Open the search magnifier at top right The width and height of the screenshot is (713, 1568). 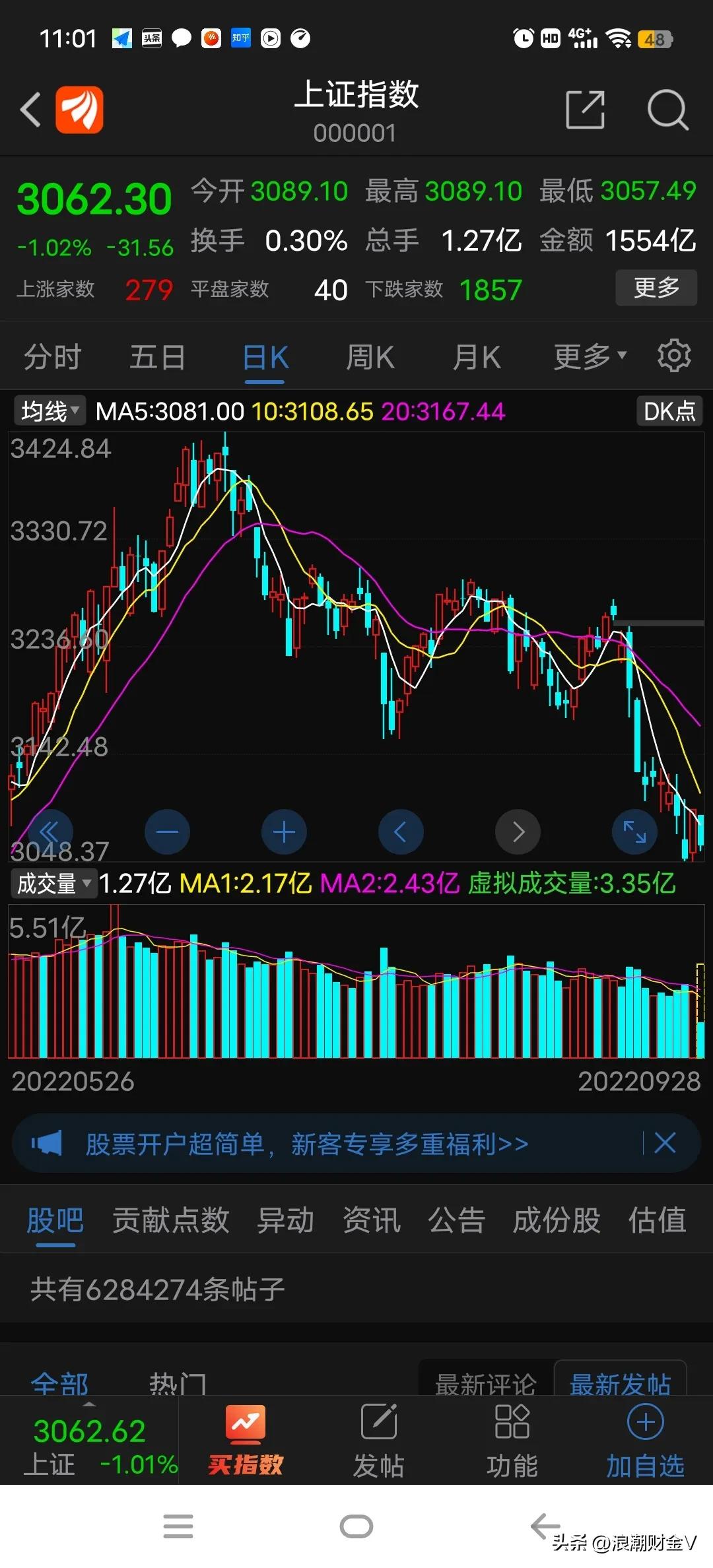(667, 110)
